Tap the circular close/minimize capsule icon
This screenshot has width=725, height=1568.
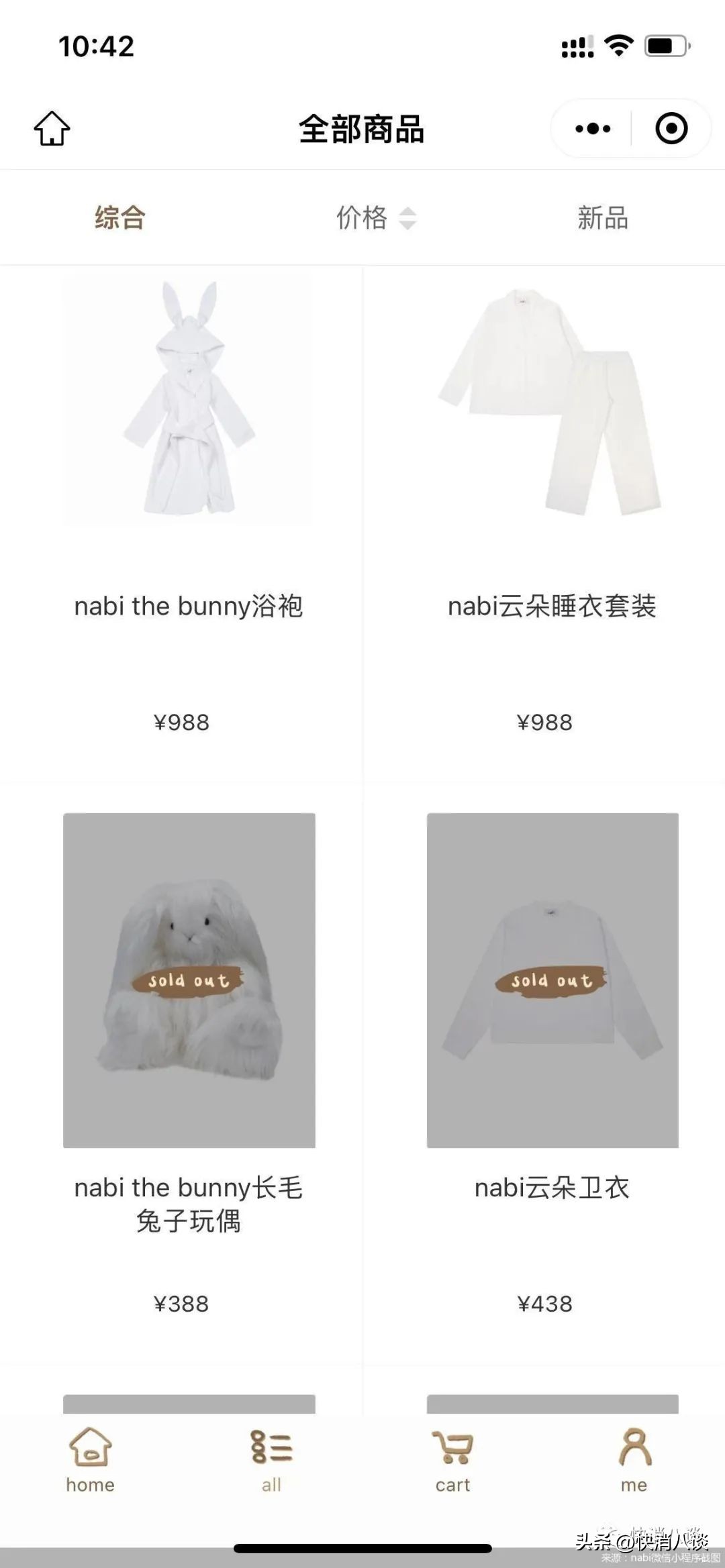tap(671, 127)
